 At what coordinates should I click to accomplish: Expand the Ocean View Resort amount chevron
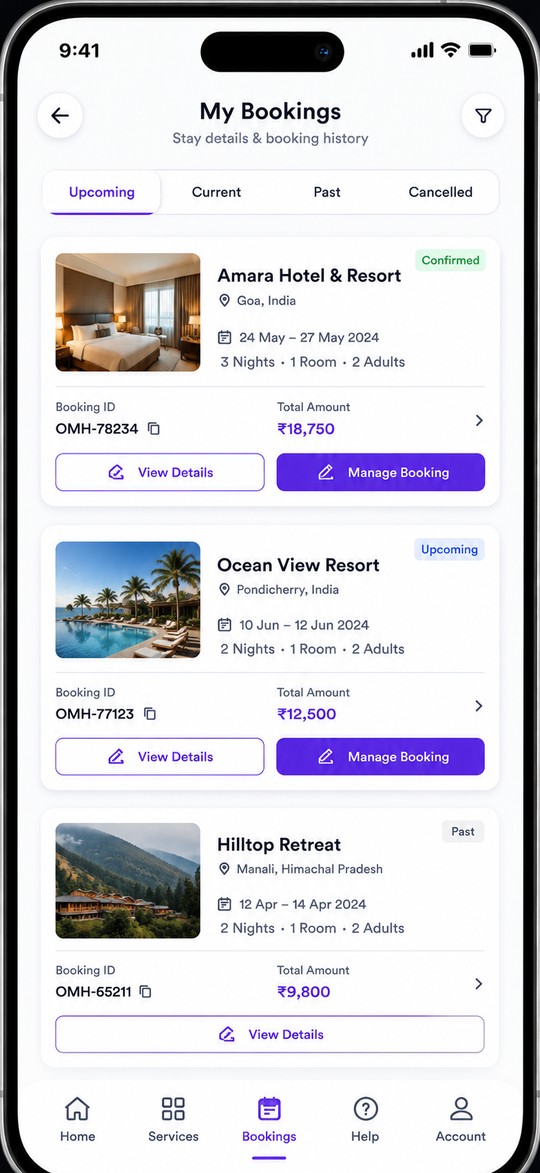coord(479,705)
